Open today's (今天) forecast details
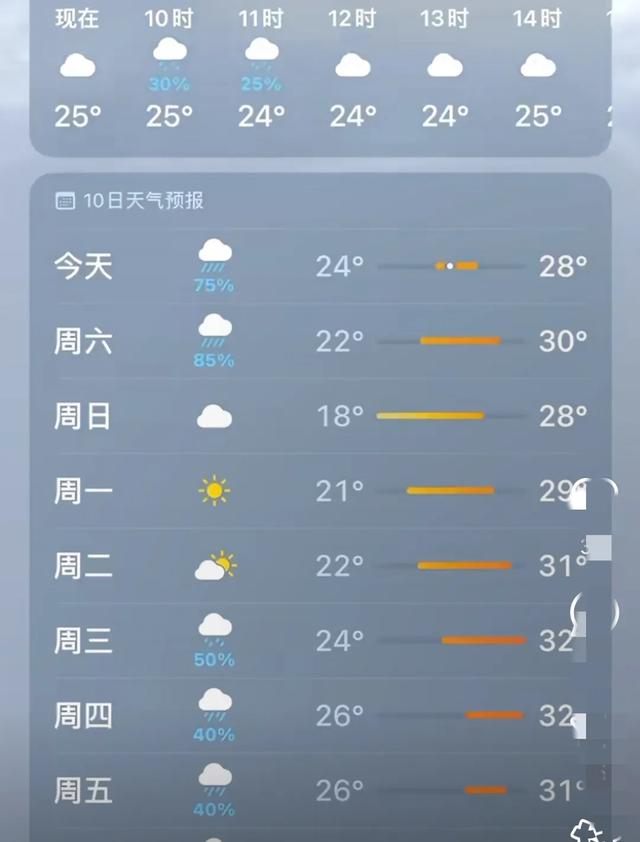 [x=321, y=266]
